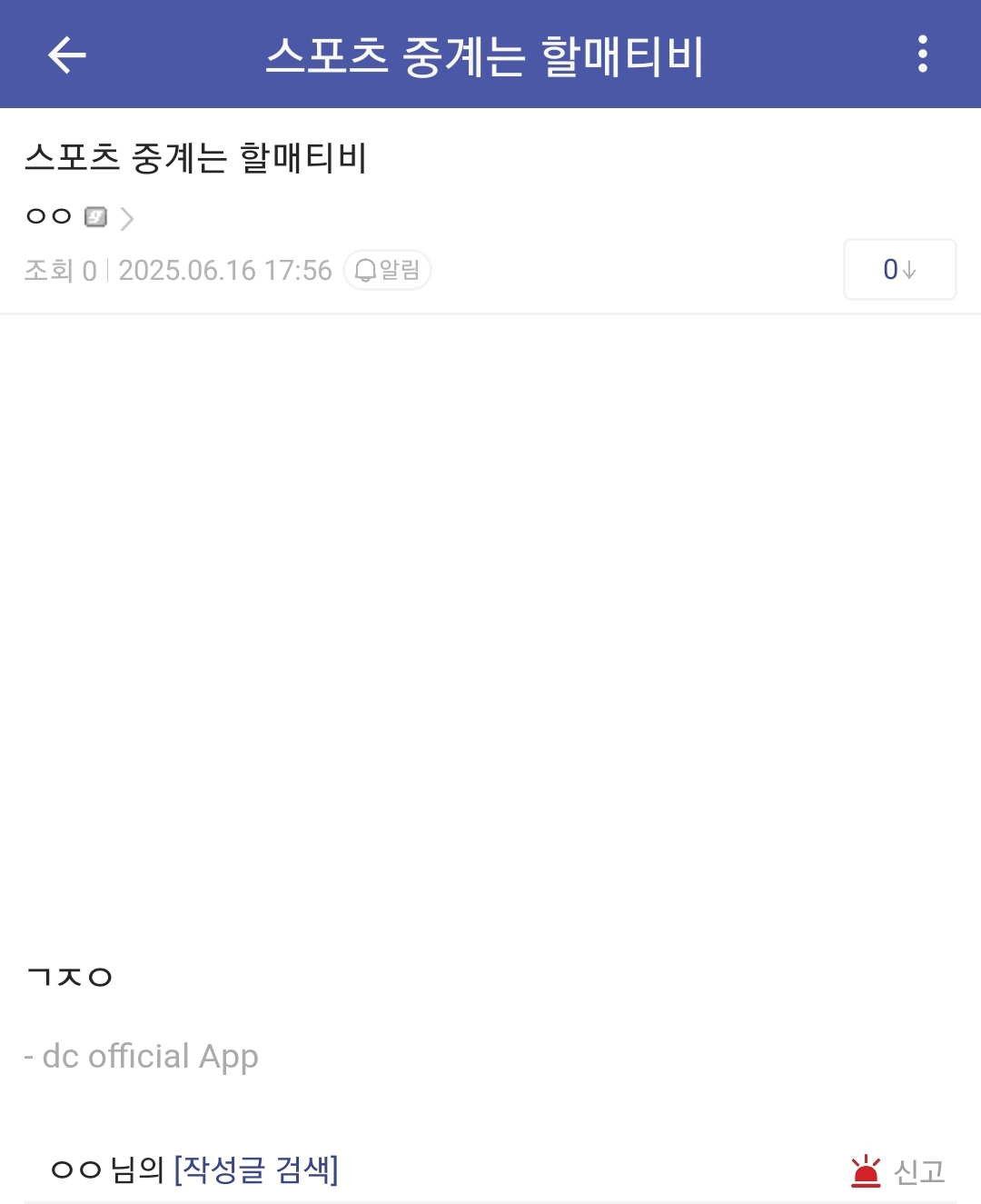
Task: Go back using the top arrow
Action: (66, 55)
